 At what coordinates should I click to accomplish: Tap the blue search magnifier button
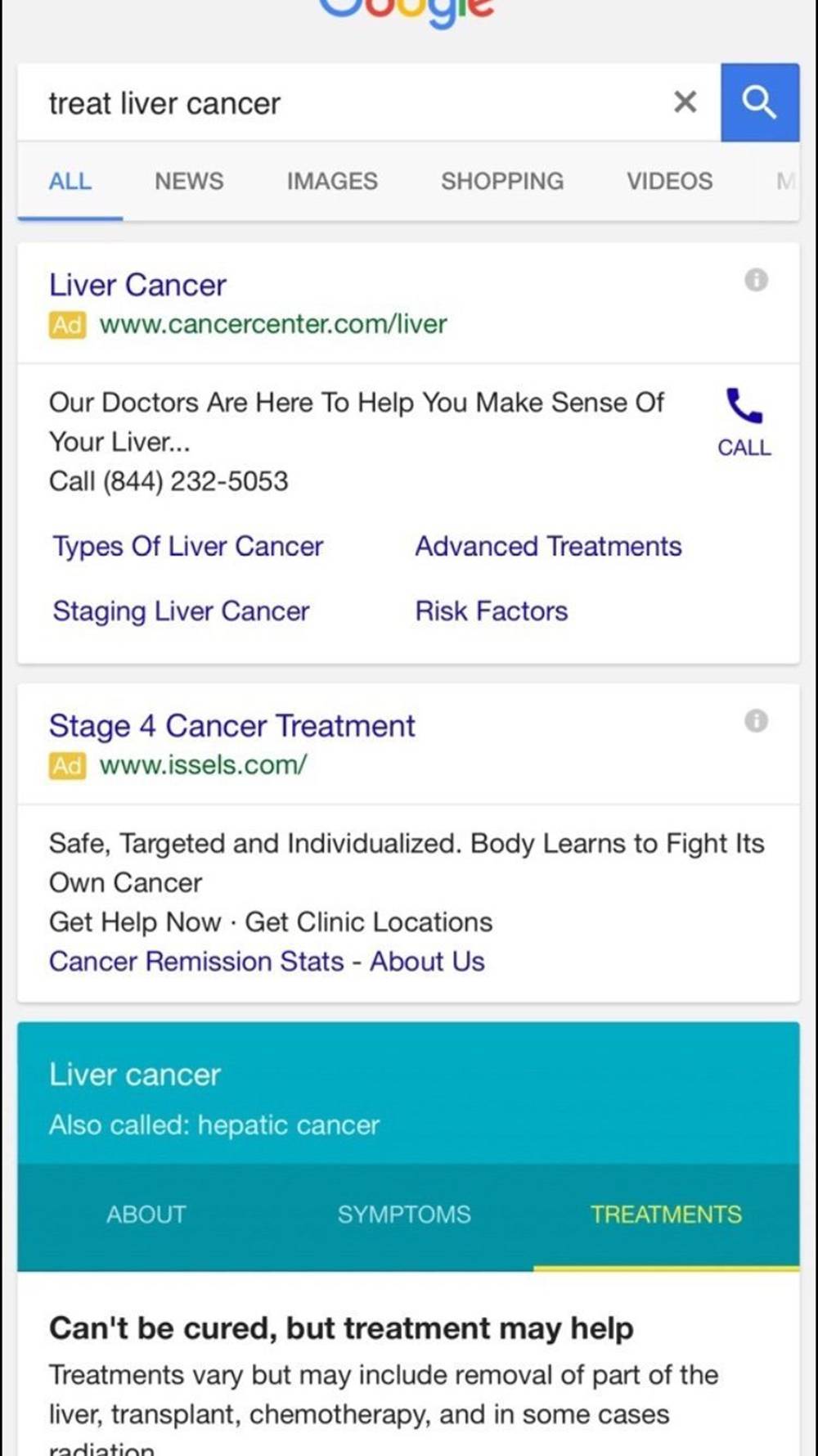pos(759,102)
